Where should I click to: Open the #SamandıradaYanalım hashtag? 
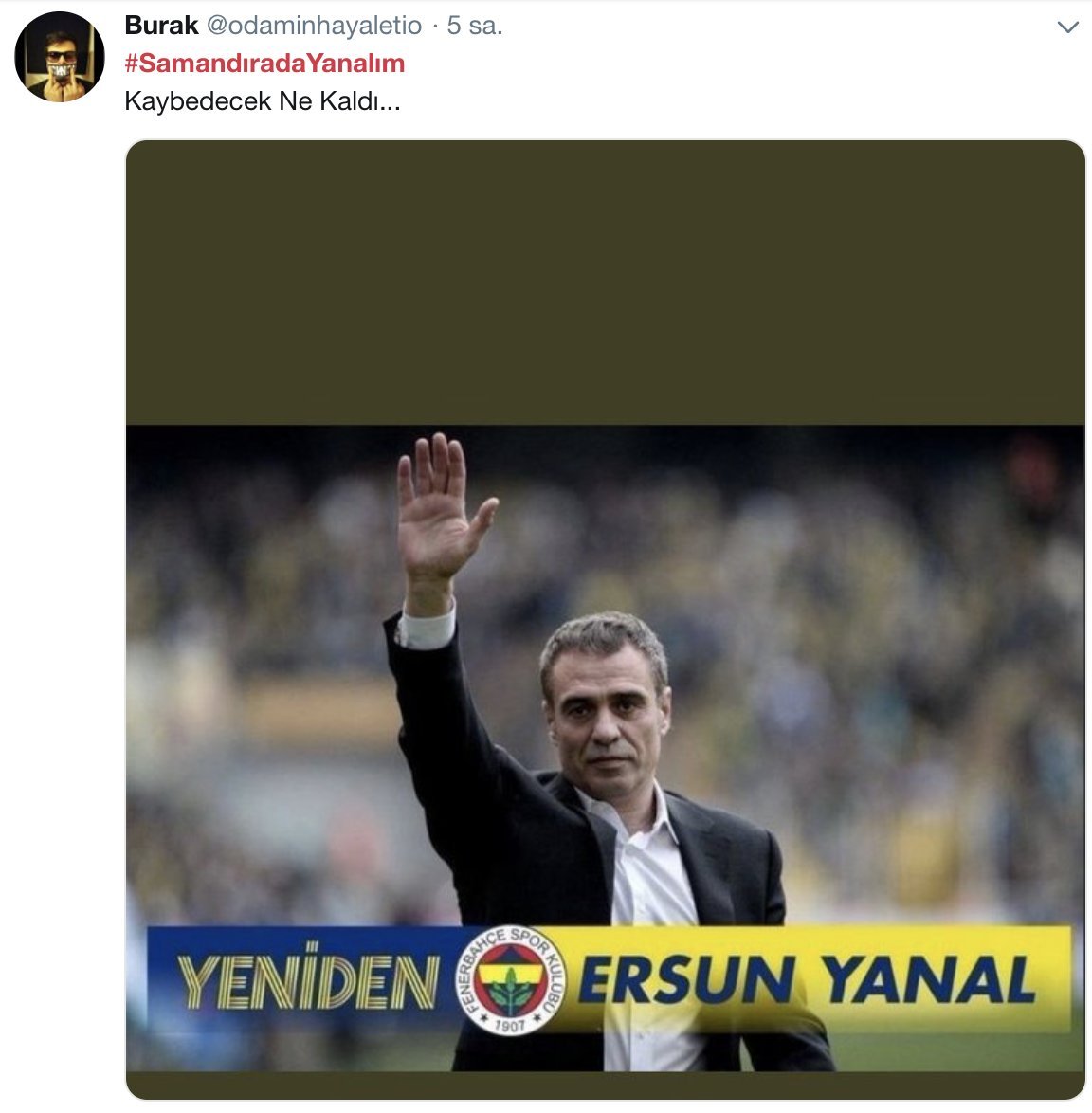click(264, 64)
